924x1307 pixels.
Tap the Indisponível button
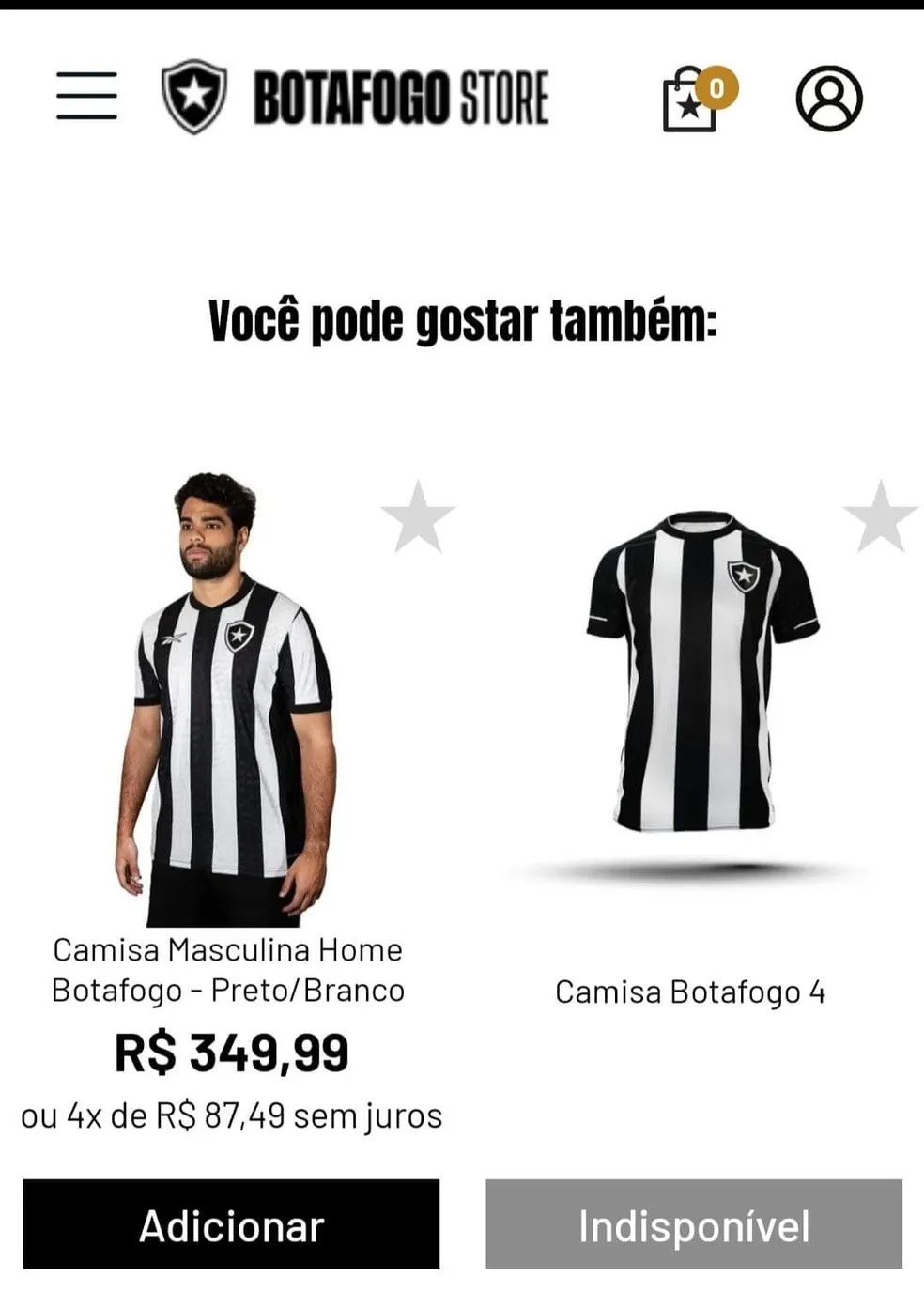click(x=694, y=1225)
